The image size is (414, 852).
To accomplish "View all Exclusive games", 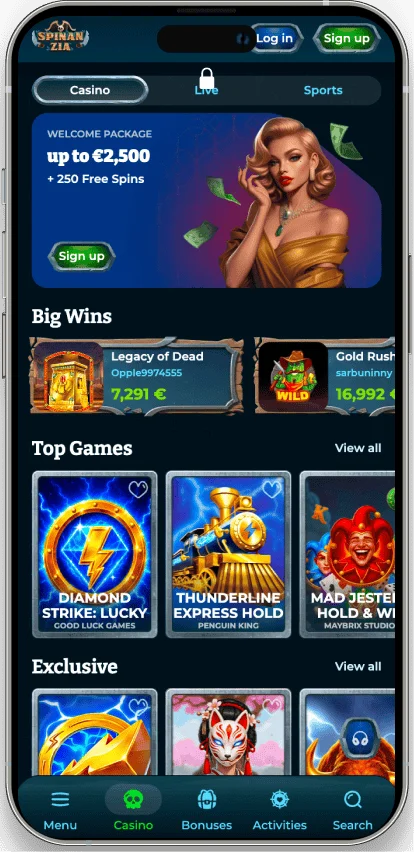I will point(358,667).
